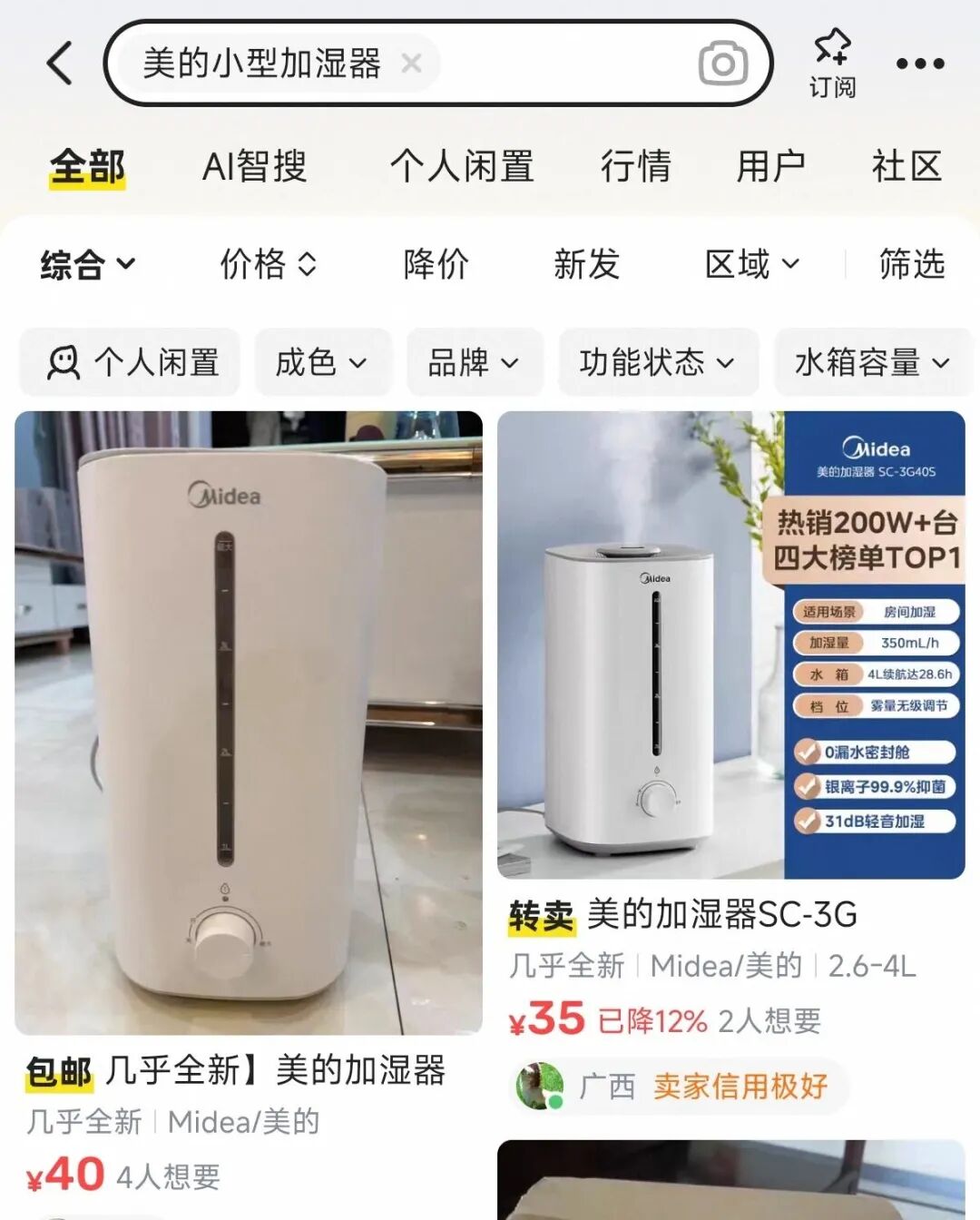
Task: Subscribe to this search via 订阅
Action: pyautogui.click(x=832, y=63)
